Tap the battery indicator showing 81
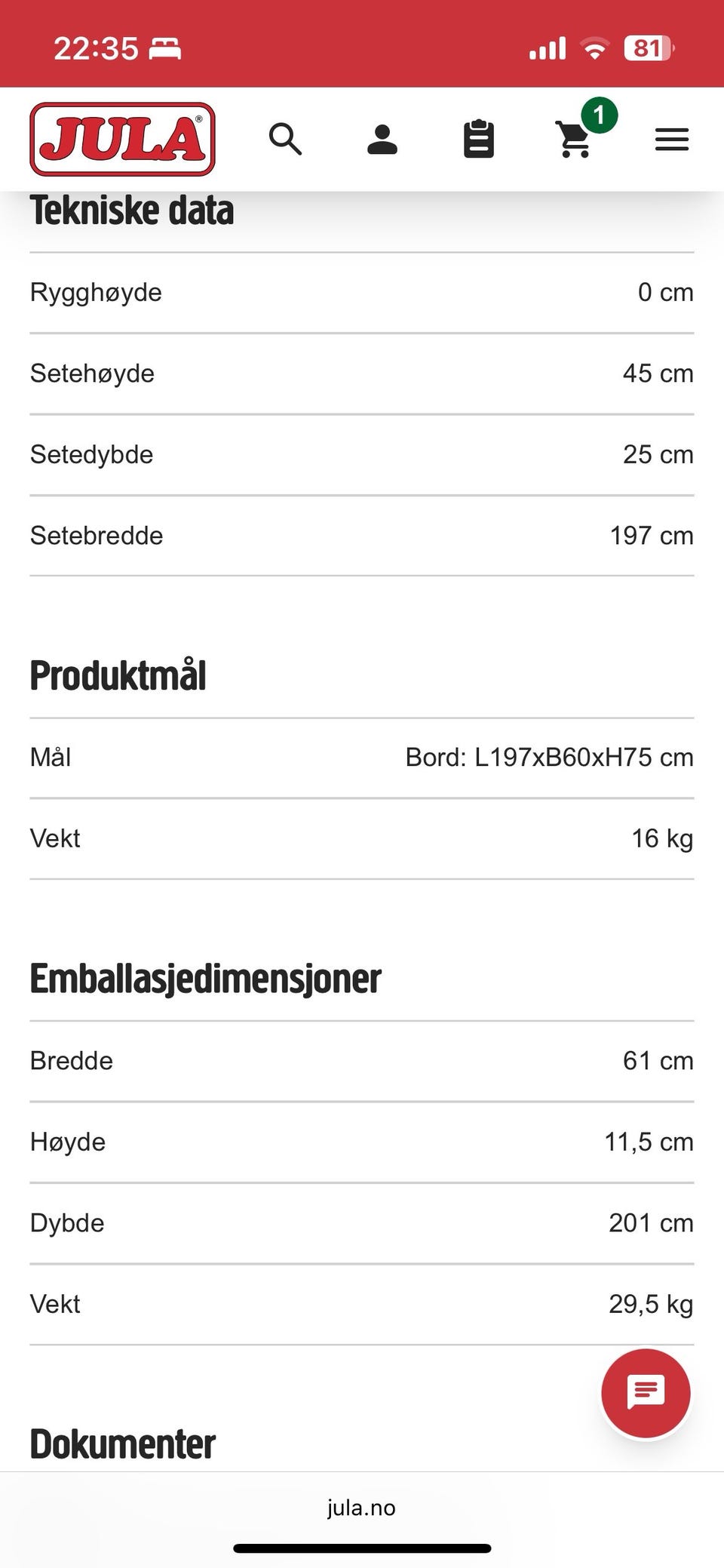The image size is (724, 1568). click(647, 48)
